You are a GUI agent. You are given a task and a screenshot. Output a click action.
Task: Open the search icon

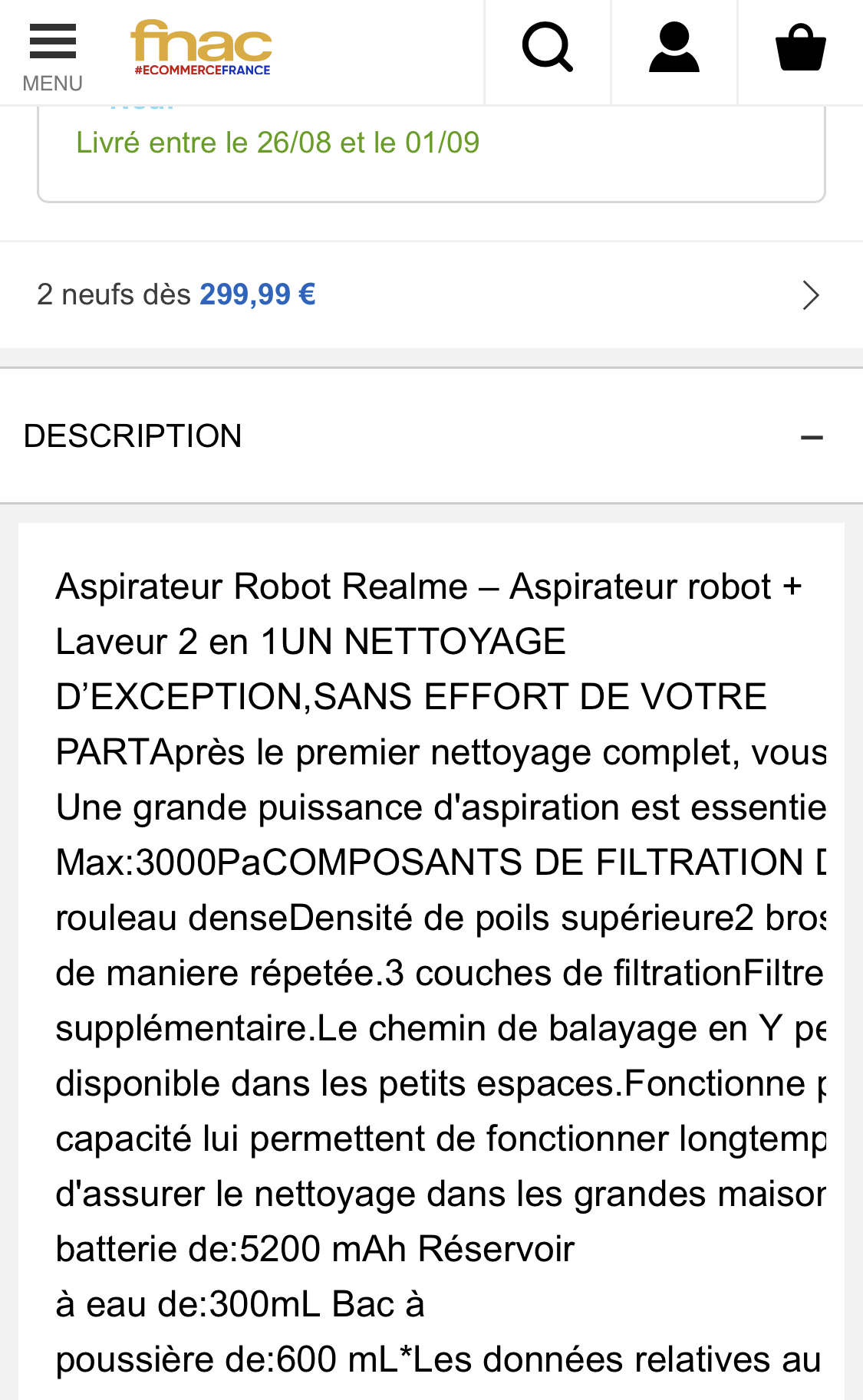[548, 49]
